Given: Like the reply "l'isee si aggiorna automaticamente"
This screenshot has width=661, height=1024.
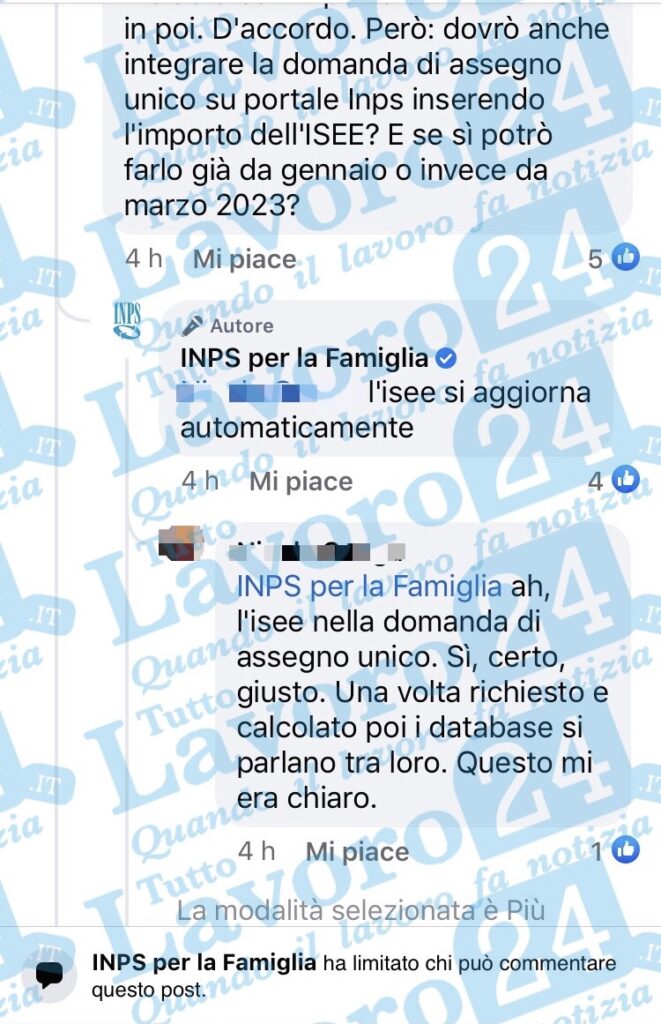Looking at the screenshot, I should click(300, 482).
